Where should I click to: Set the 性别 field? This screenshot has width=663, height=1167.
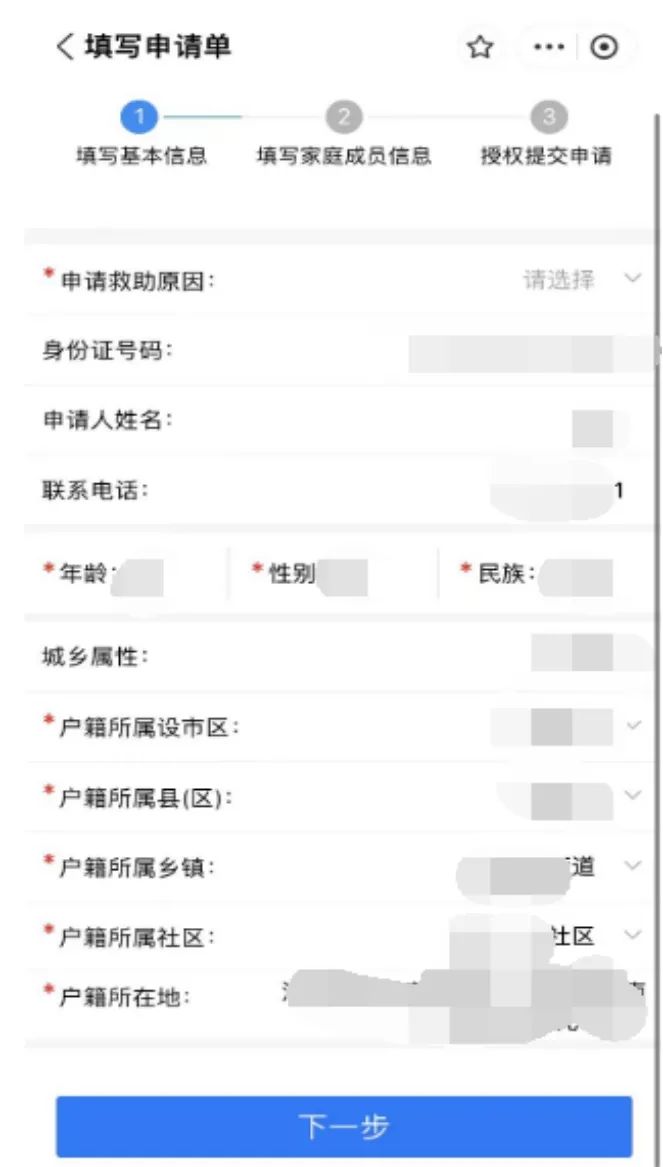tap(340, 576)
